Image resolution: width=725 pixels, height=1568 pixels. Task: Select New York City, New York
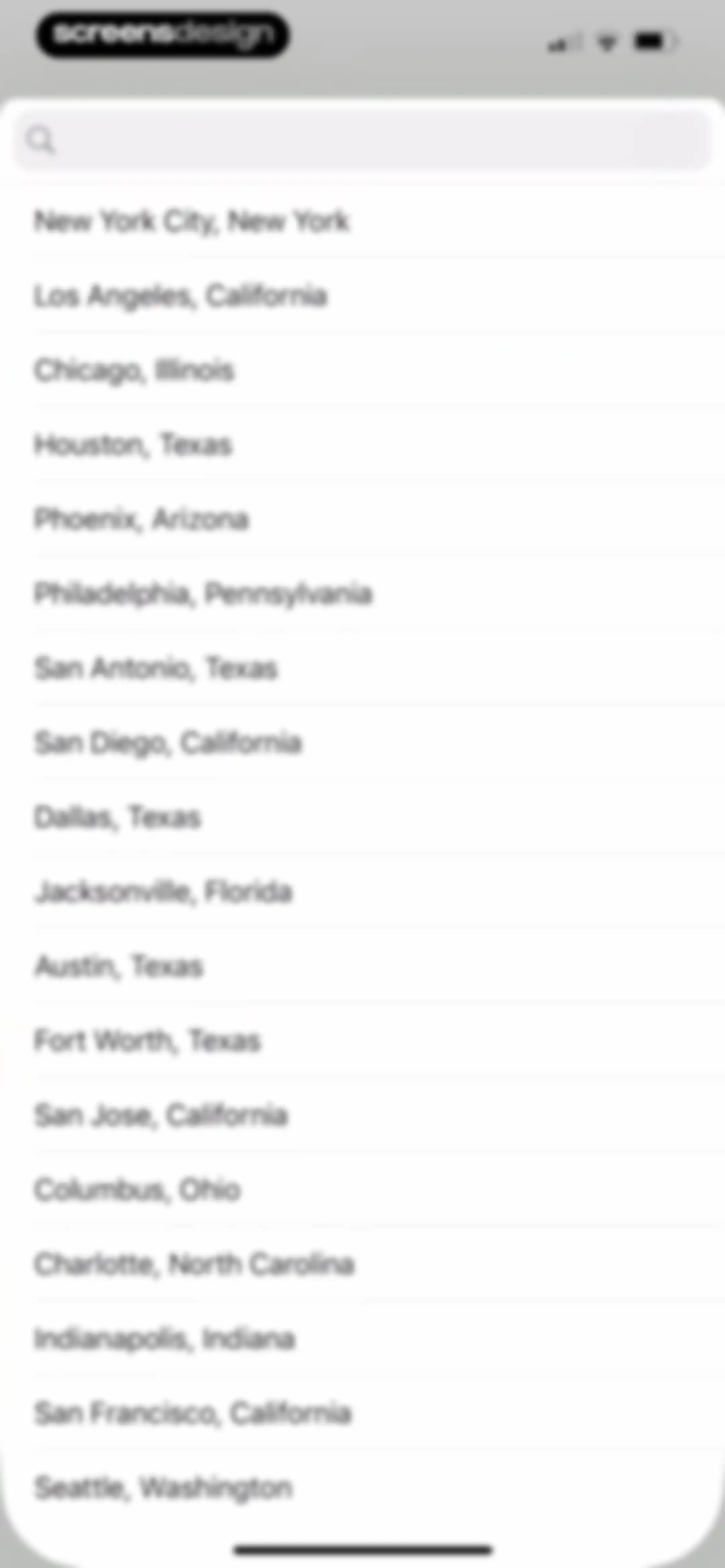(363, 221)
